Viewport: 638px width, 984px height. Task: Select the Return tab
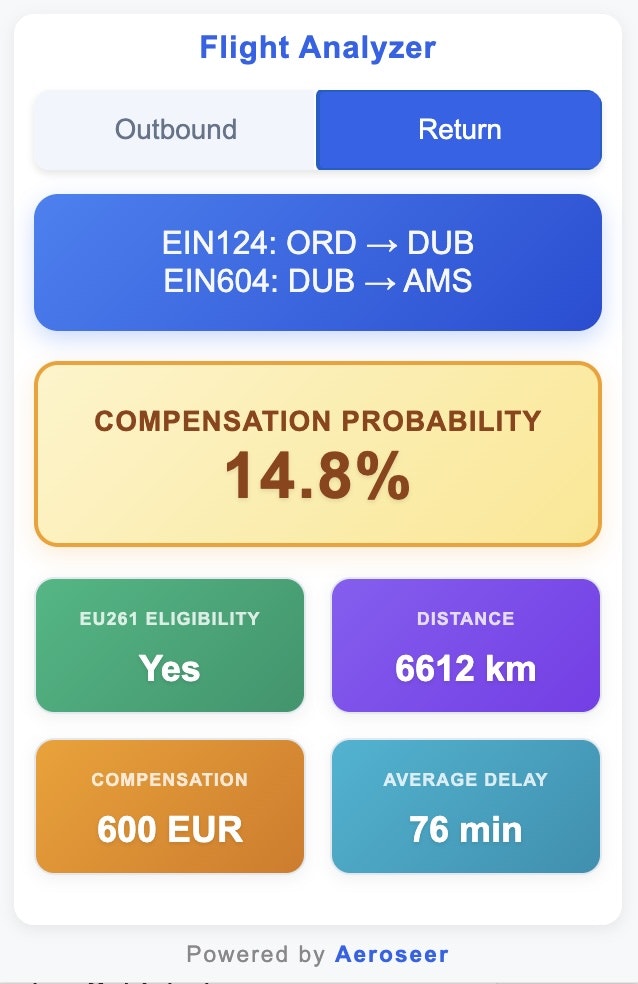coord(459,130)
